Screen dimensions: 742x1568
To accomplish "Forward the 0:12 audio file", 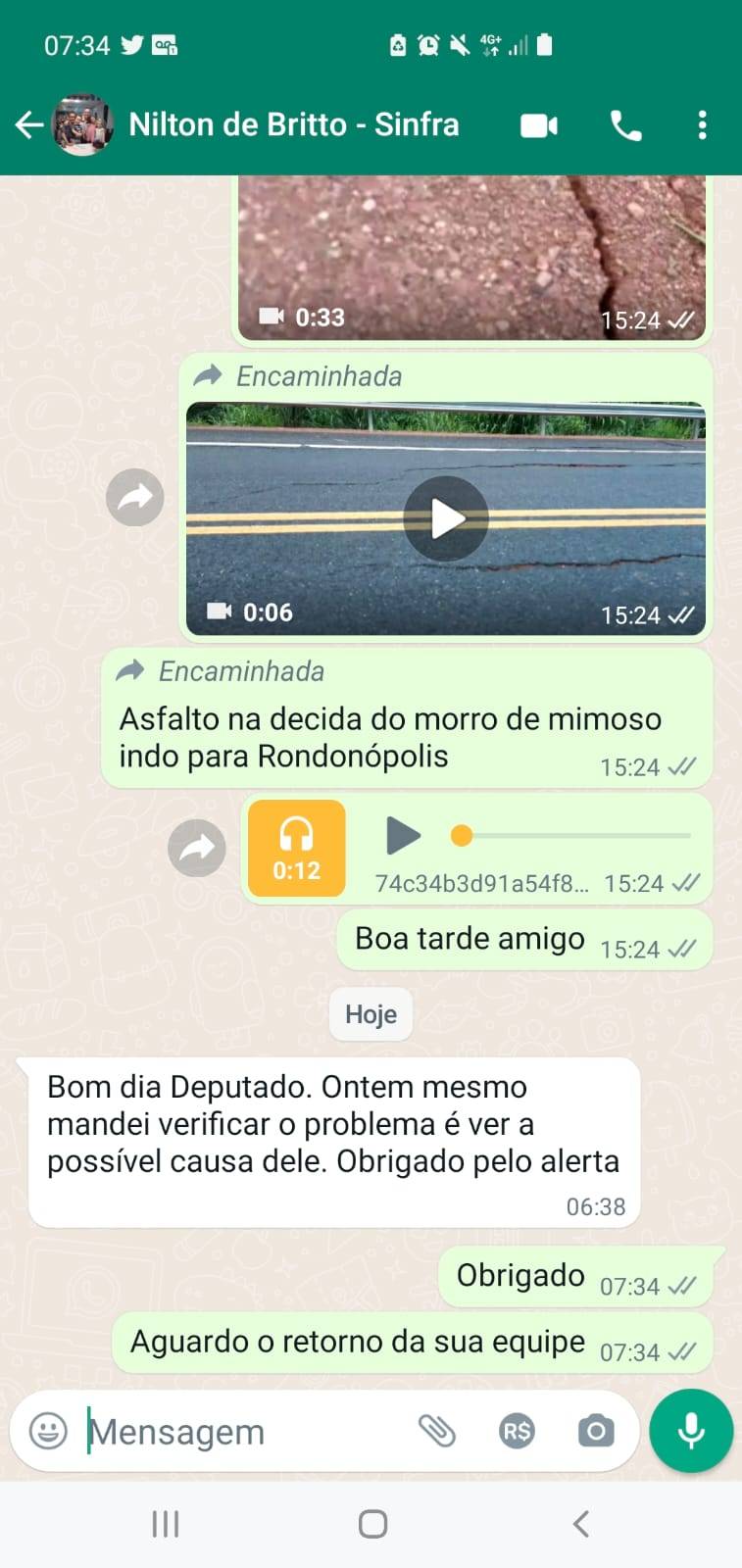I will click(197, 848).
